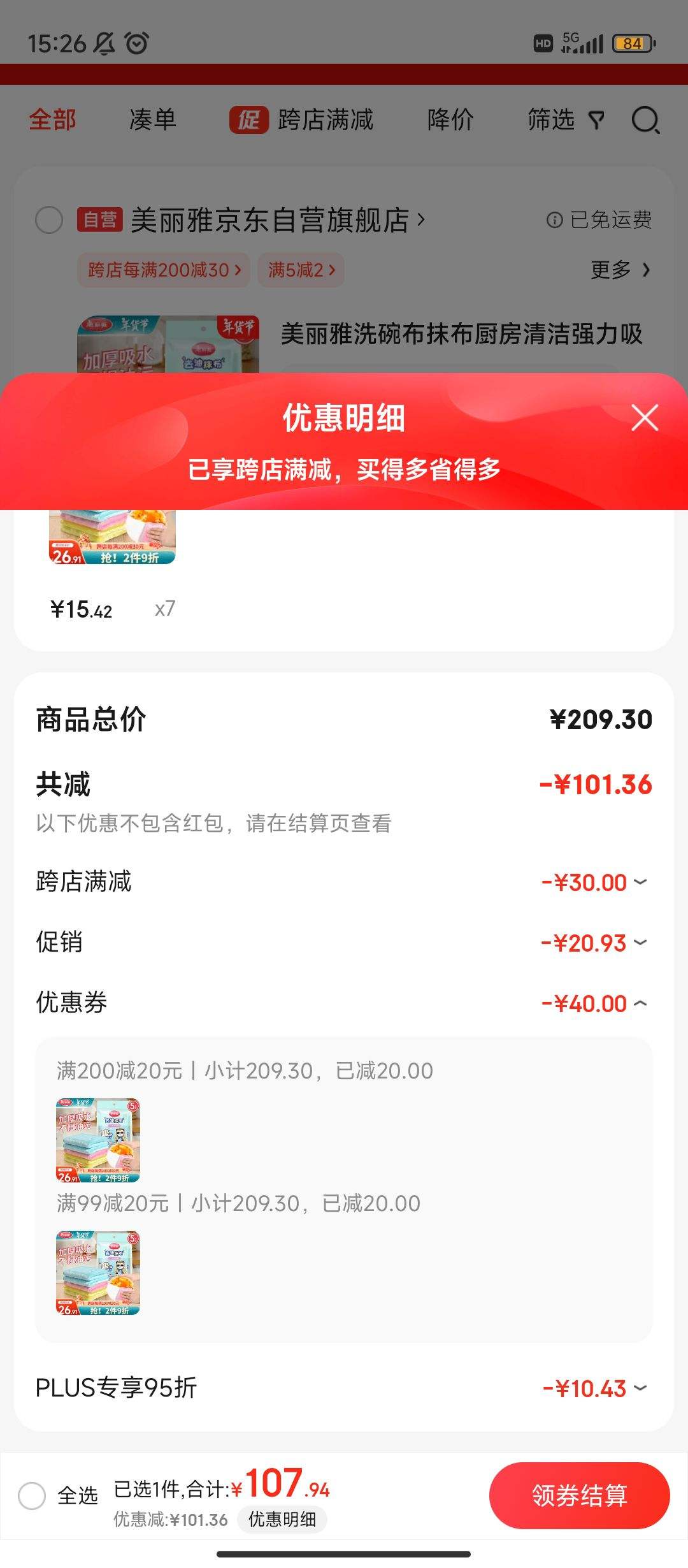Click the 自营 store badge
The height and width of the screenshot is (1568, 688).
click(100, 221)
